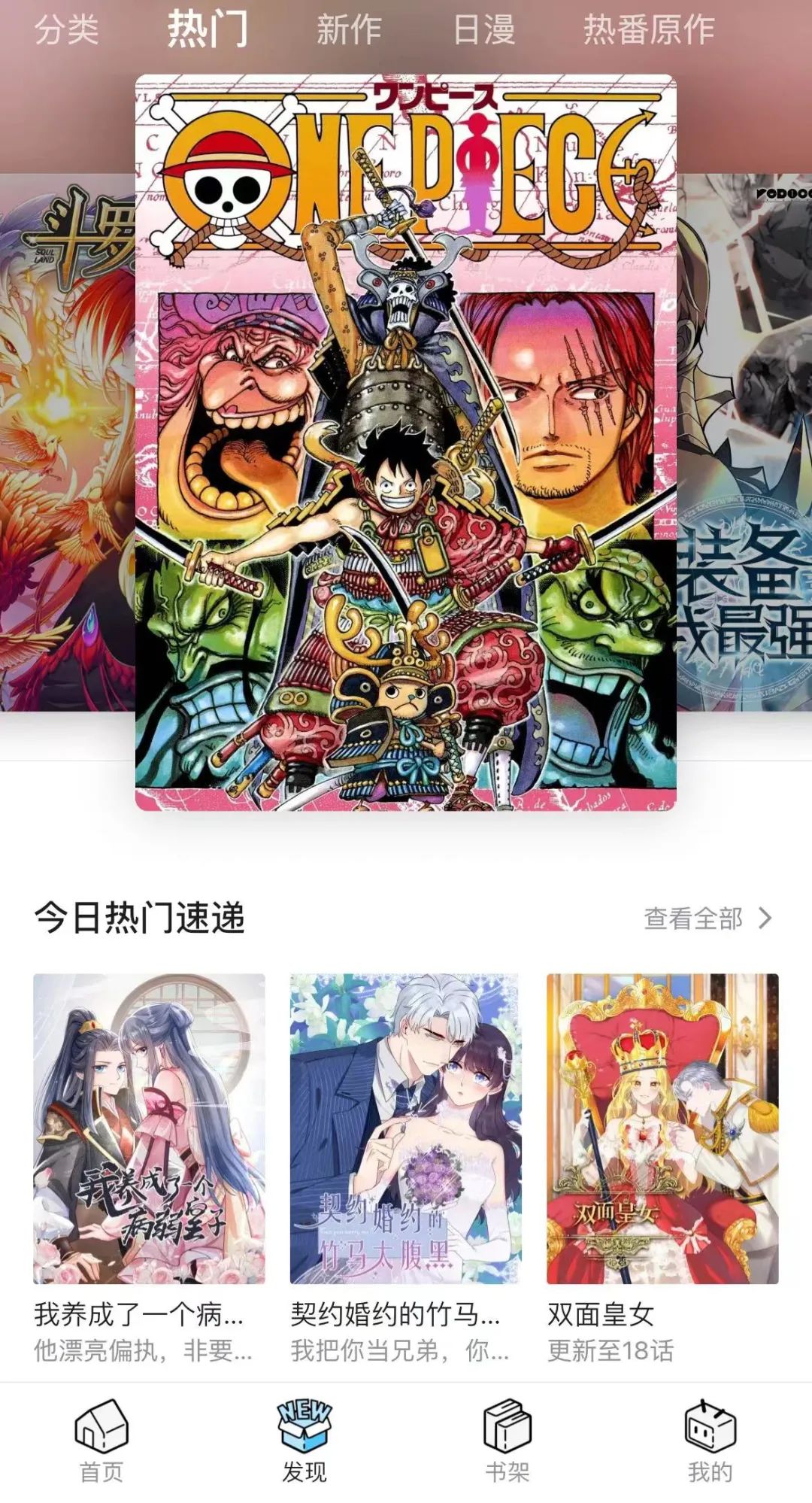The image size is (812, 1503).
Task: Open 双面皇女 comic
Action: tap(662, 1128)
